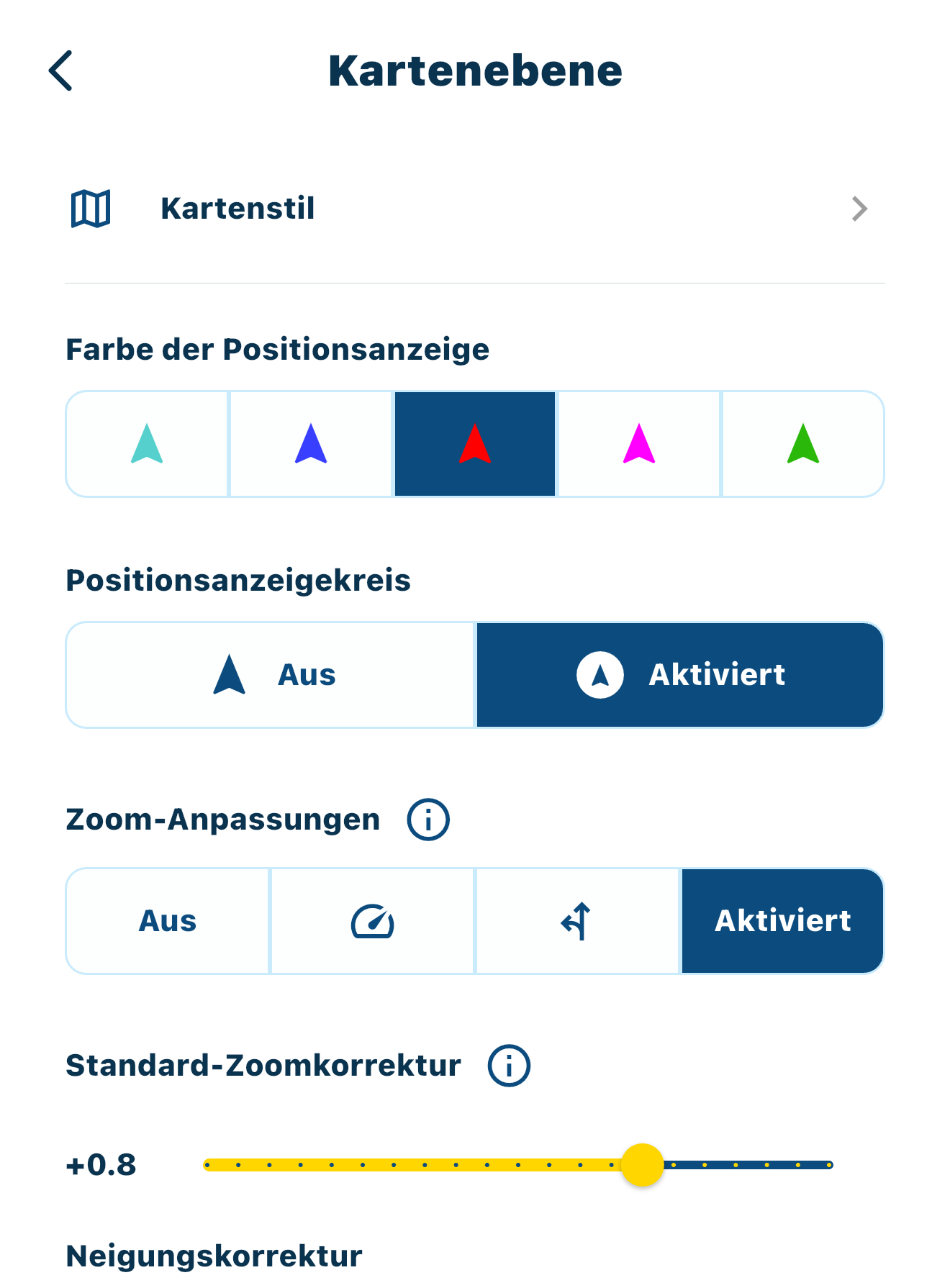Pick the magenta position arrow color
Image resolution: width=950 pixels, height=1288 pixels.
point(639,444)
